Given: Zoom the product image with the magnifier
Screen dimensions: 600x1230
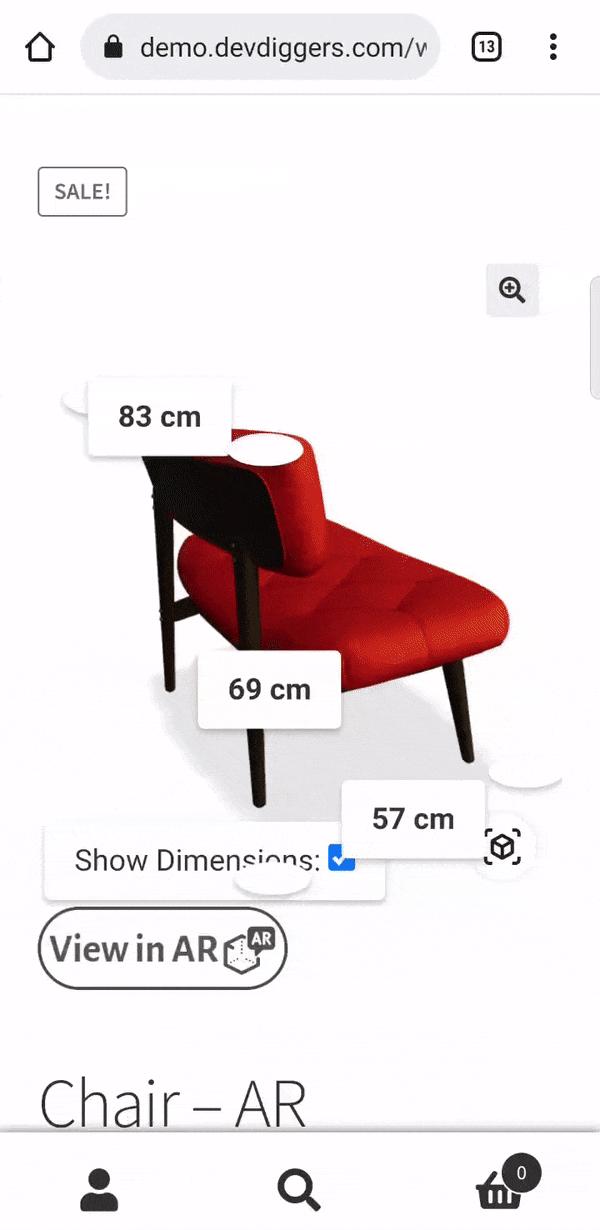Looking at the screenshot, I should tap(512, 291).
